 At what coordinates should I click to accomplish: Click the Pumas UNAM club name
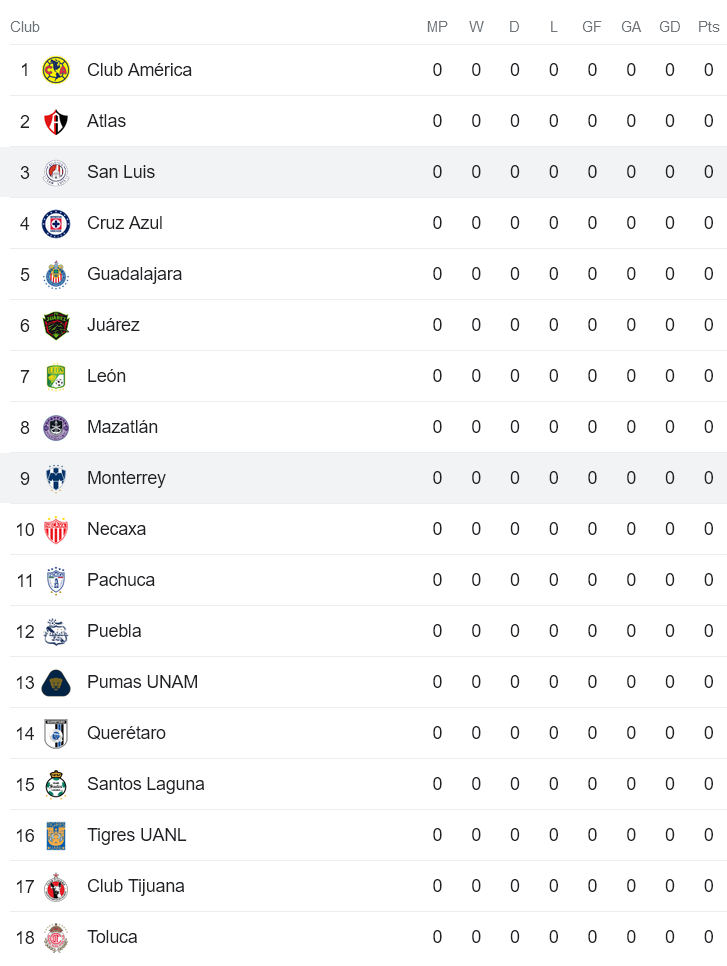pos(141,682)
